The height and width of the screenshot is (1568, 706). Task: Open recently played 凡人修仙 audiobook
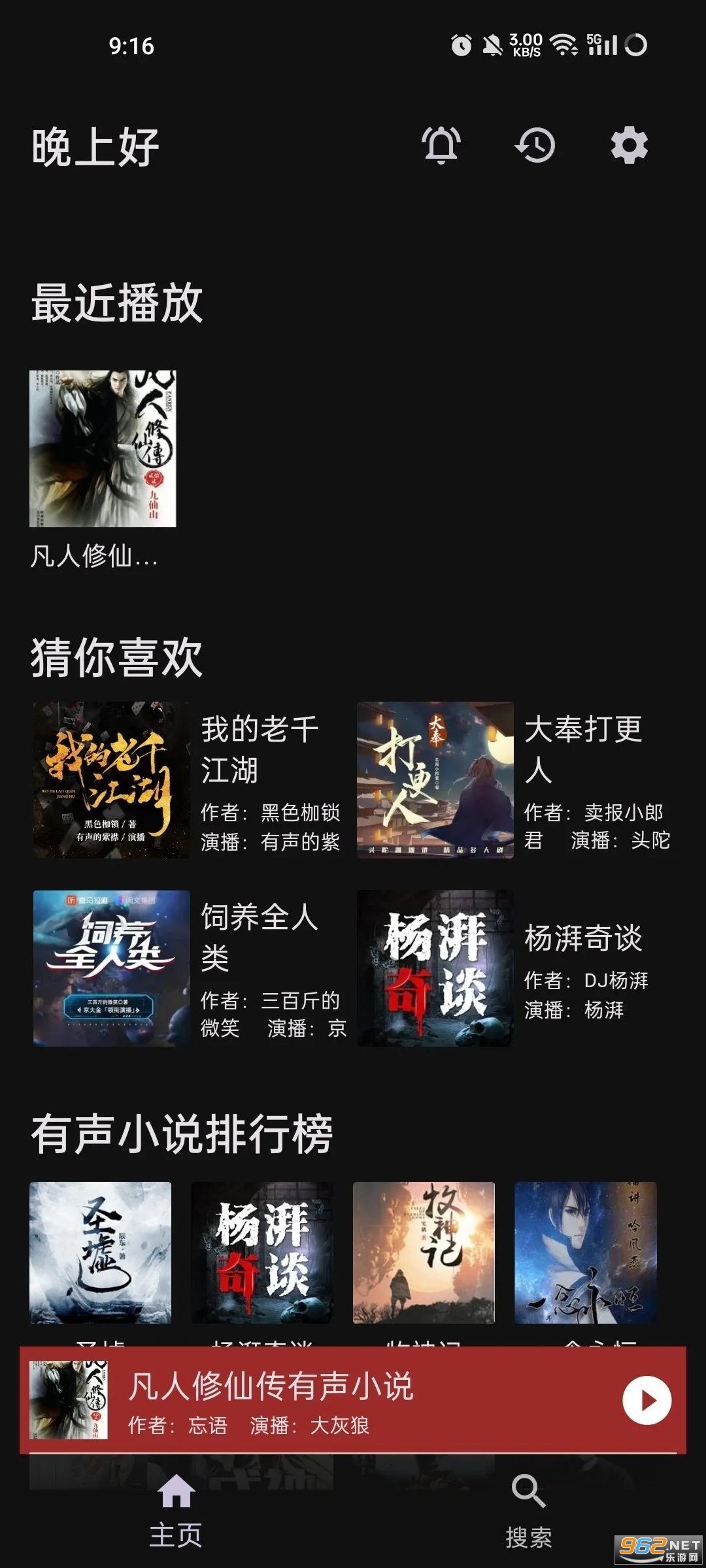pyautogui.click(x=103, y=449)
